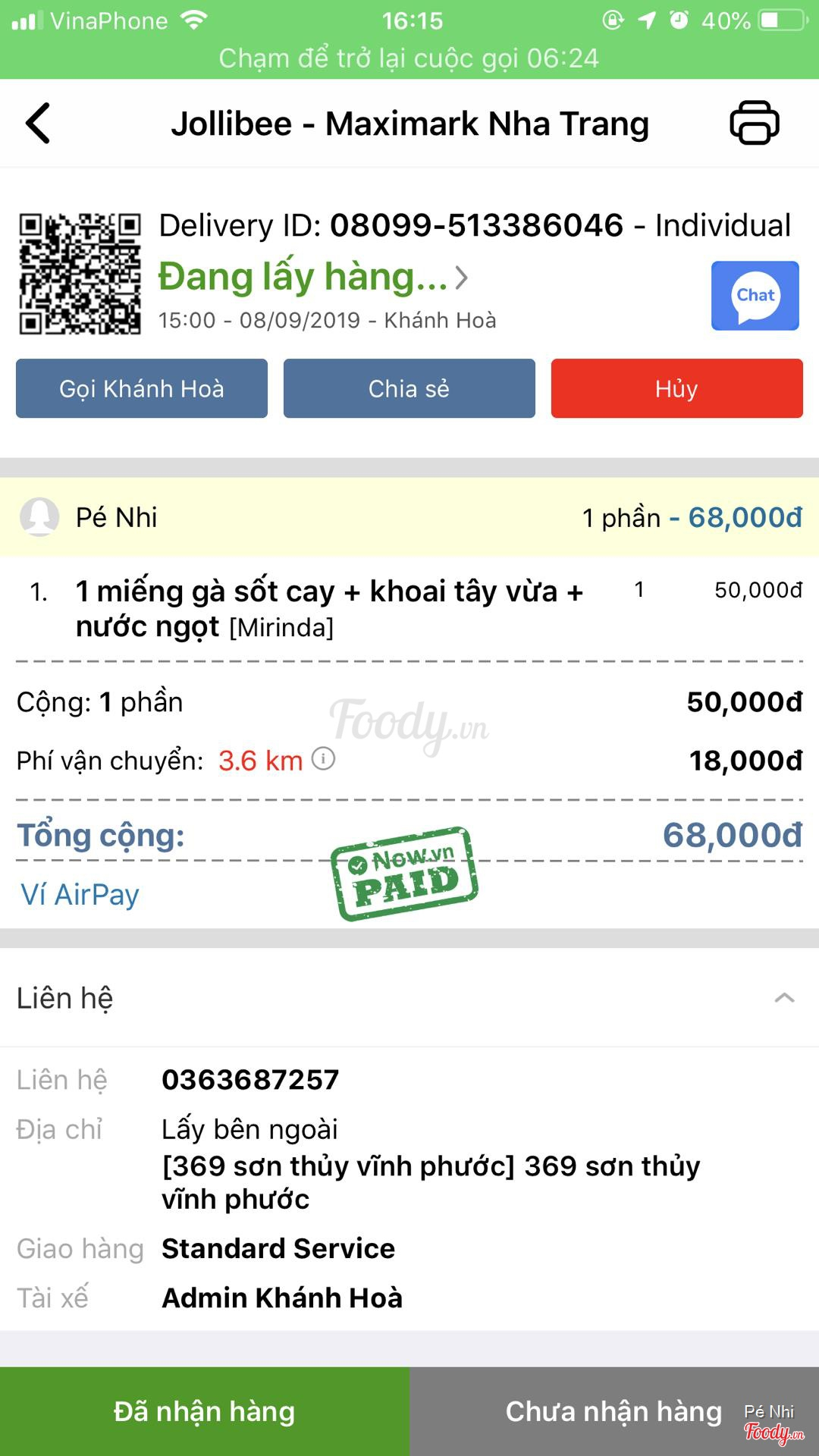Select Chưa nhận hàng
The width and height of the screenshot is (819, 1456).
[x=613, y=1411]
